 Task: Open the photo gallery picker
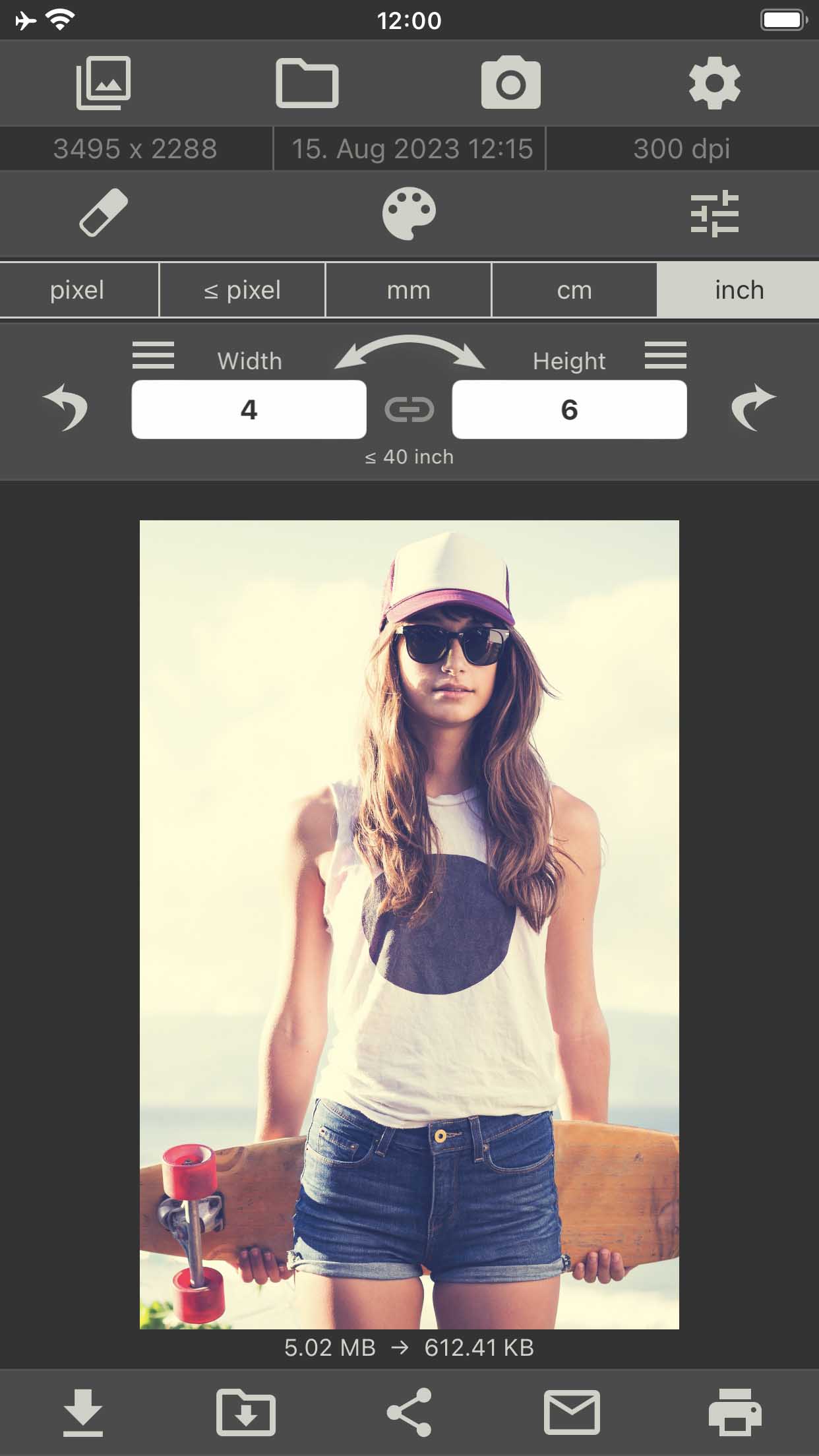pos(104,83)
